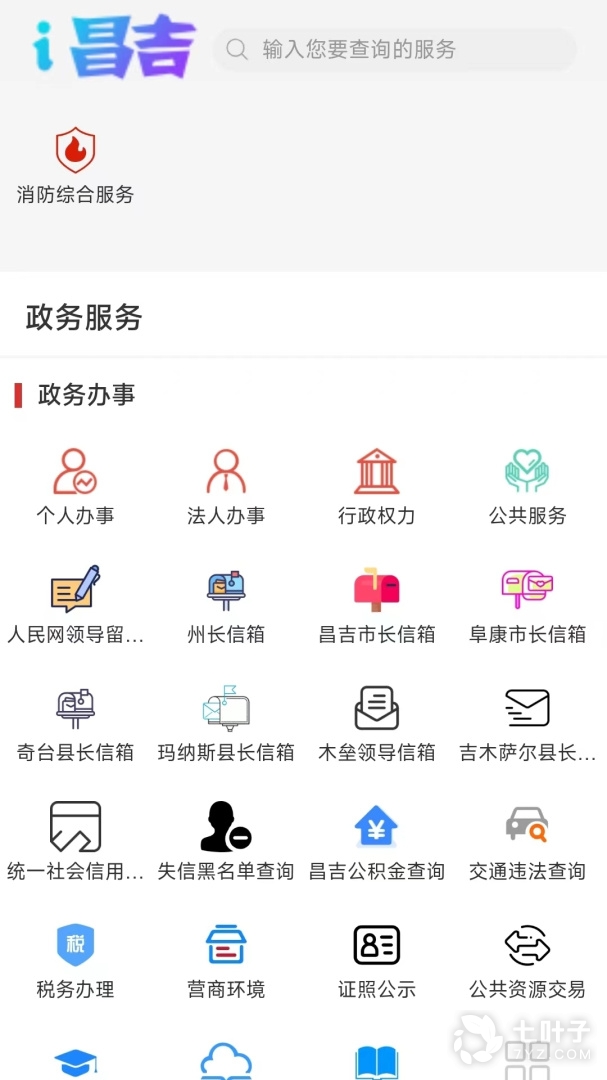Check 失信黑名单查询
Viewport: 607px width, 1080px height.
tap(226, 842)
